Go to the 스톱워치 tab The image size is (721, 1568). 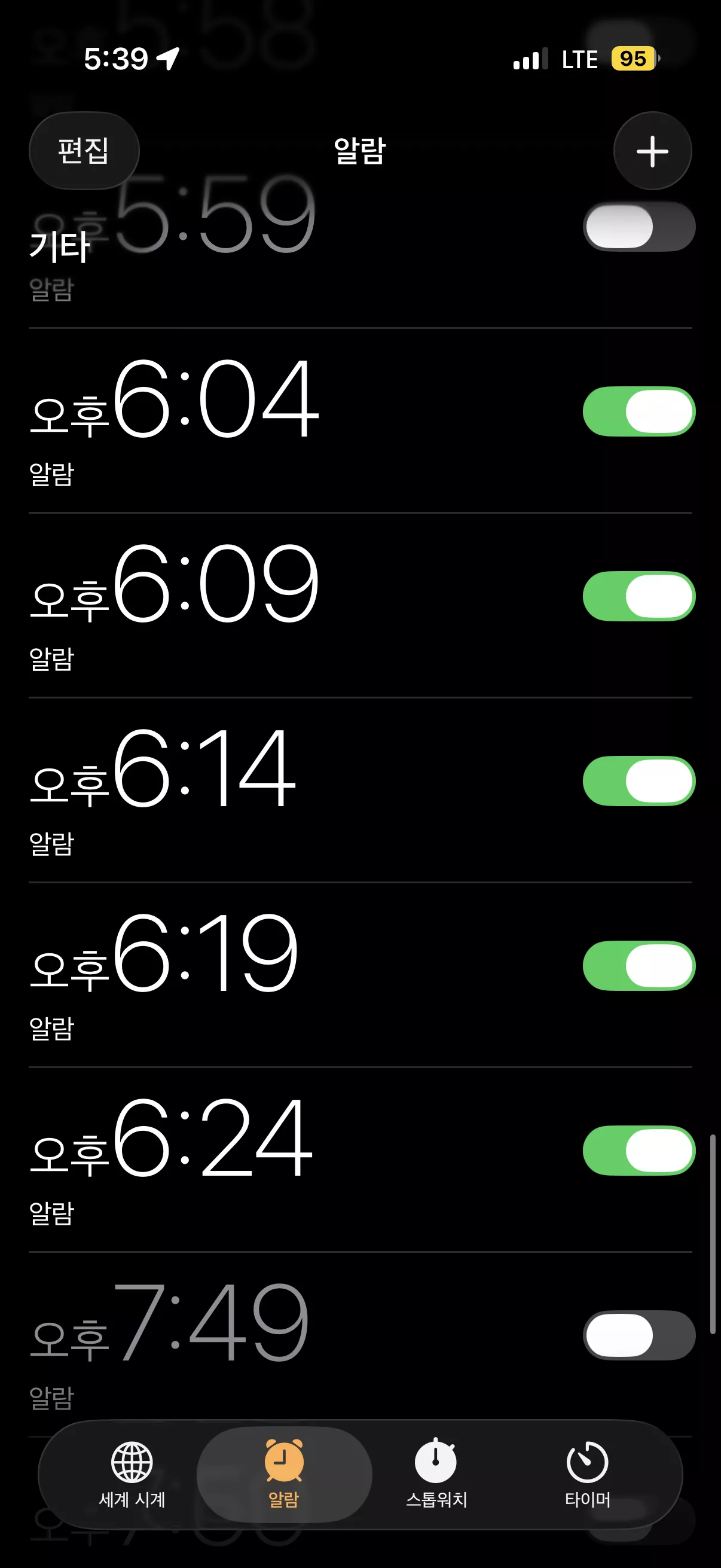tap(436, 1474)
